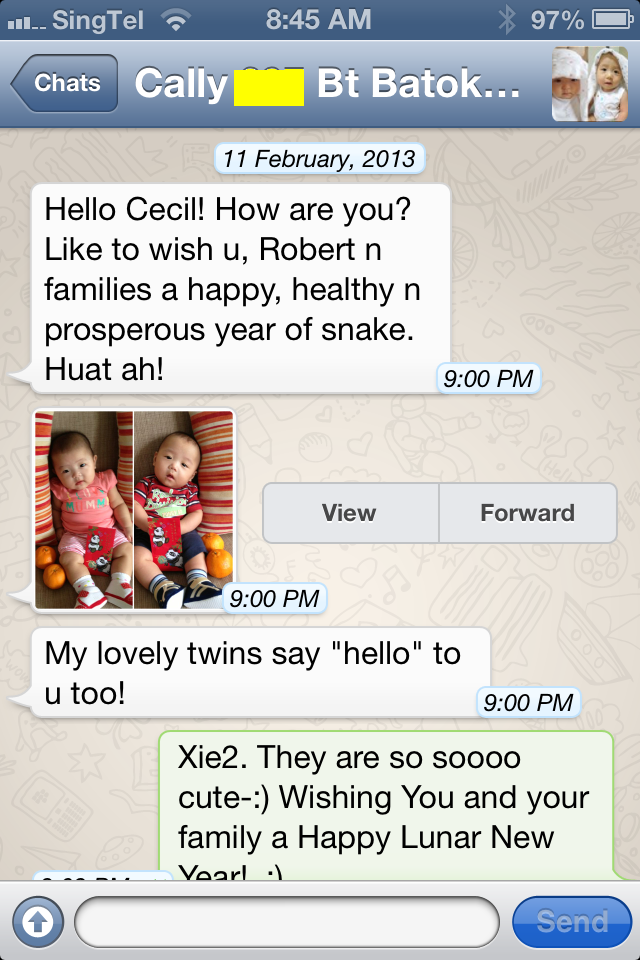This screenshot has width=640, height=960.
Task: View the received twins photo
Action: pyautogui.click(x=349, y=513)
